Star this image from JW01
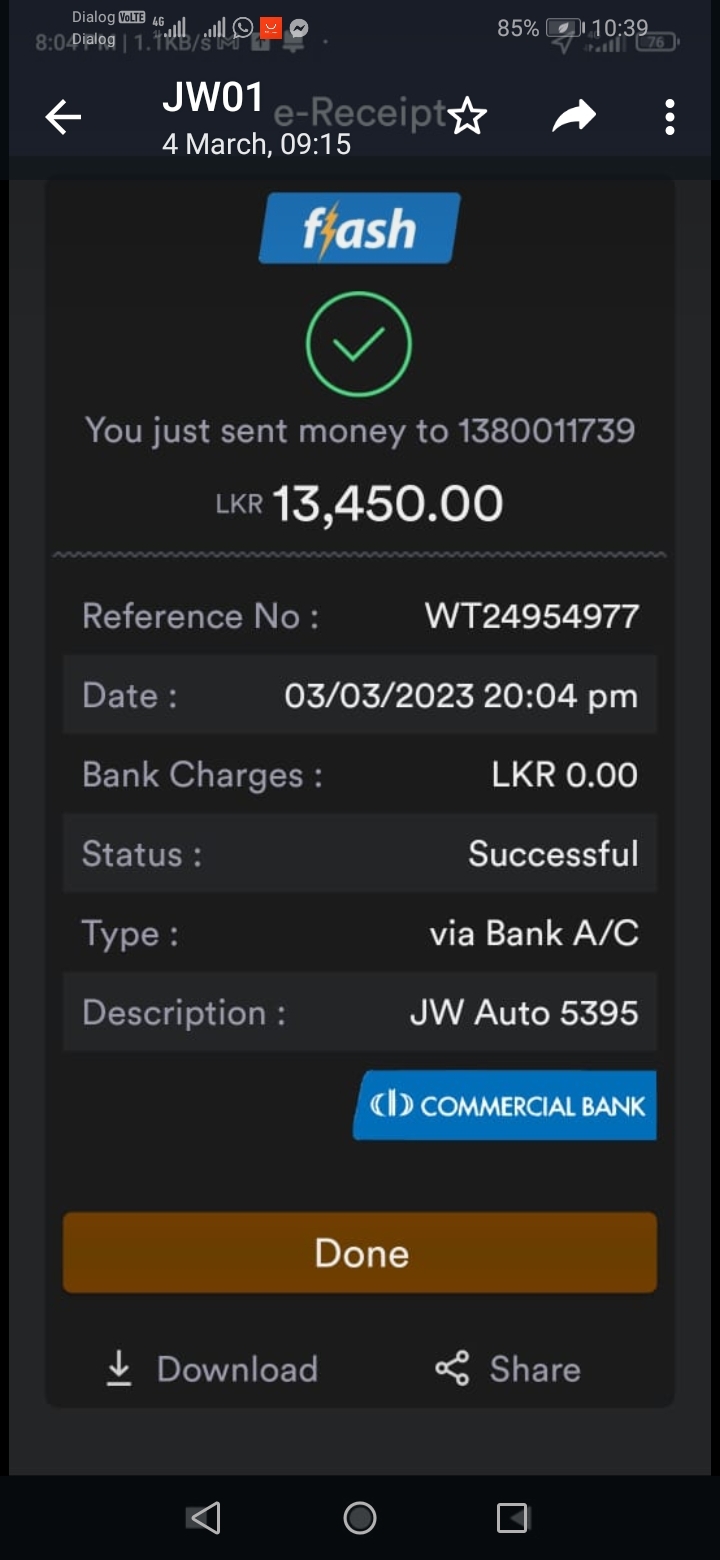Viewport: 720px width, 1560px height. click(467, 117)
